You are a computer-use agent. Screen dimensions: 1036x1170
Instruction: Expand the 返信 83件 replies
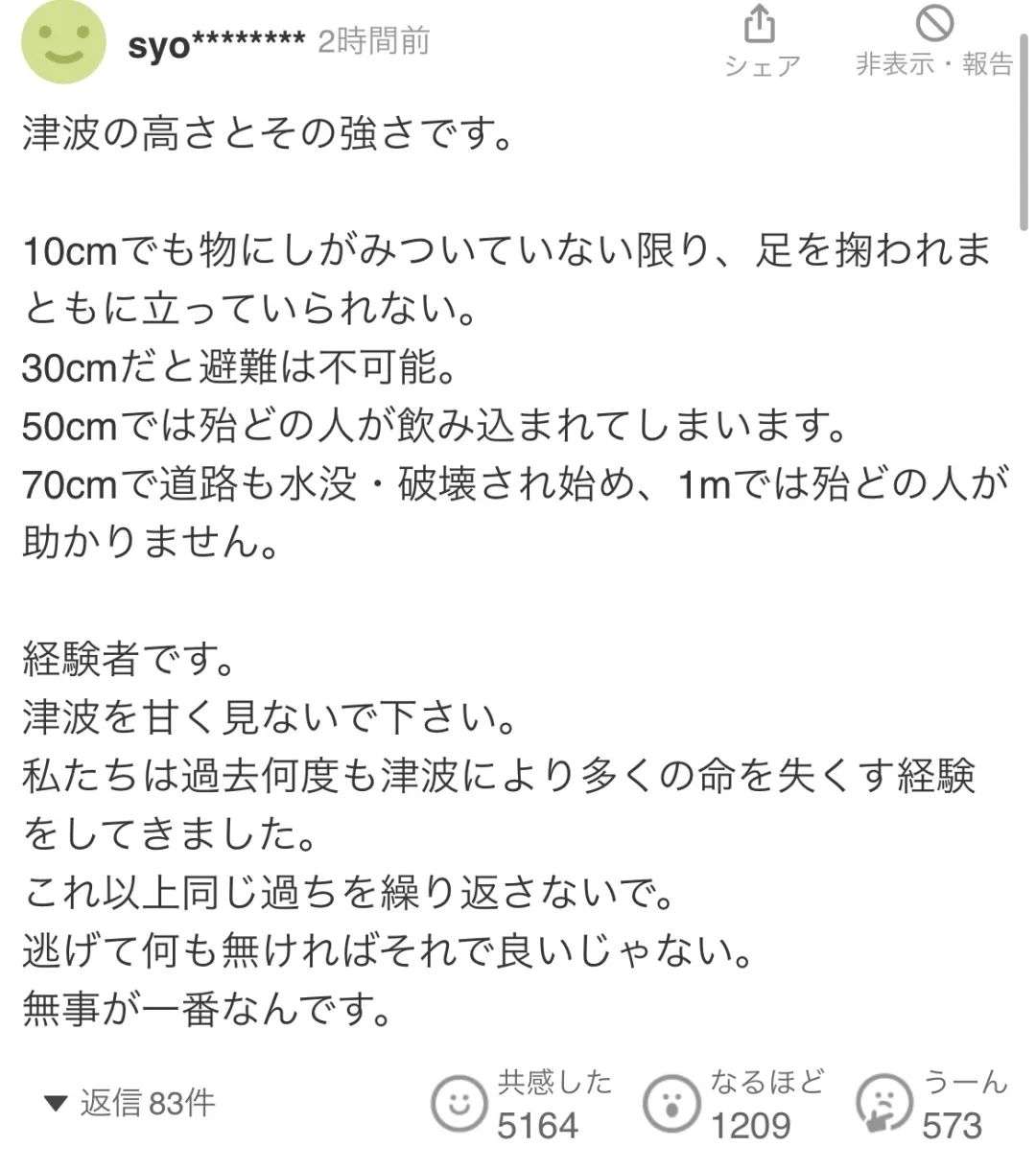(131, 1103)
